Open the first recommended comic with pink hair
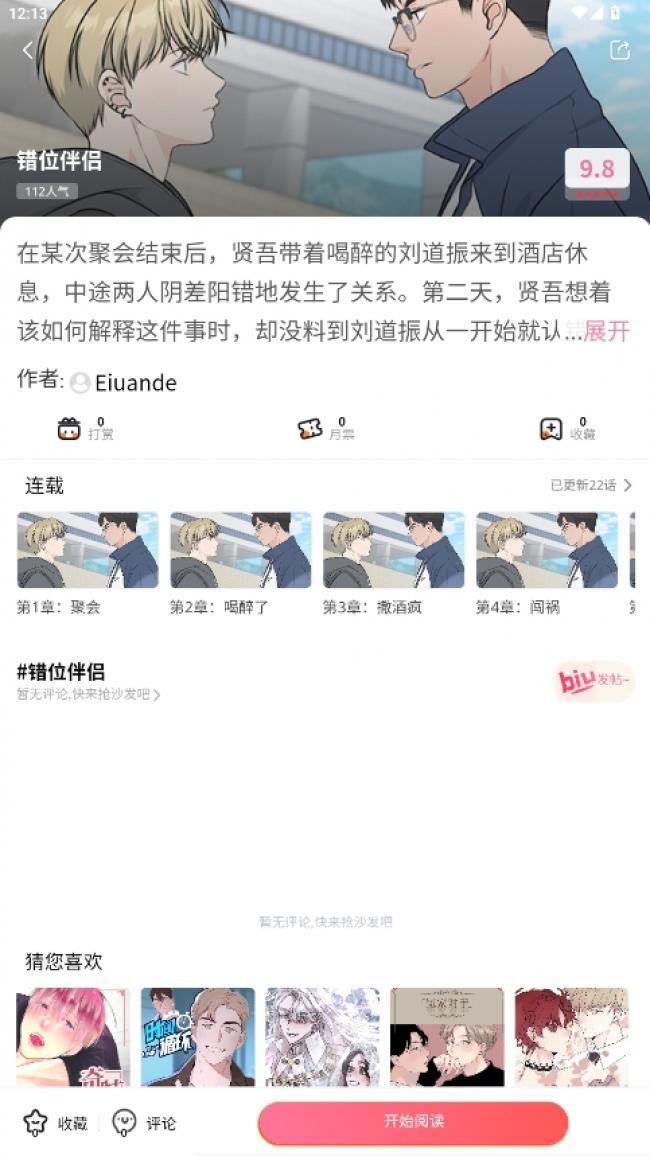The image size is (650, 1156). click(x=73, y=1037)
